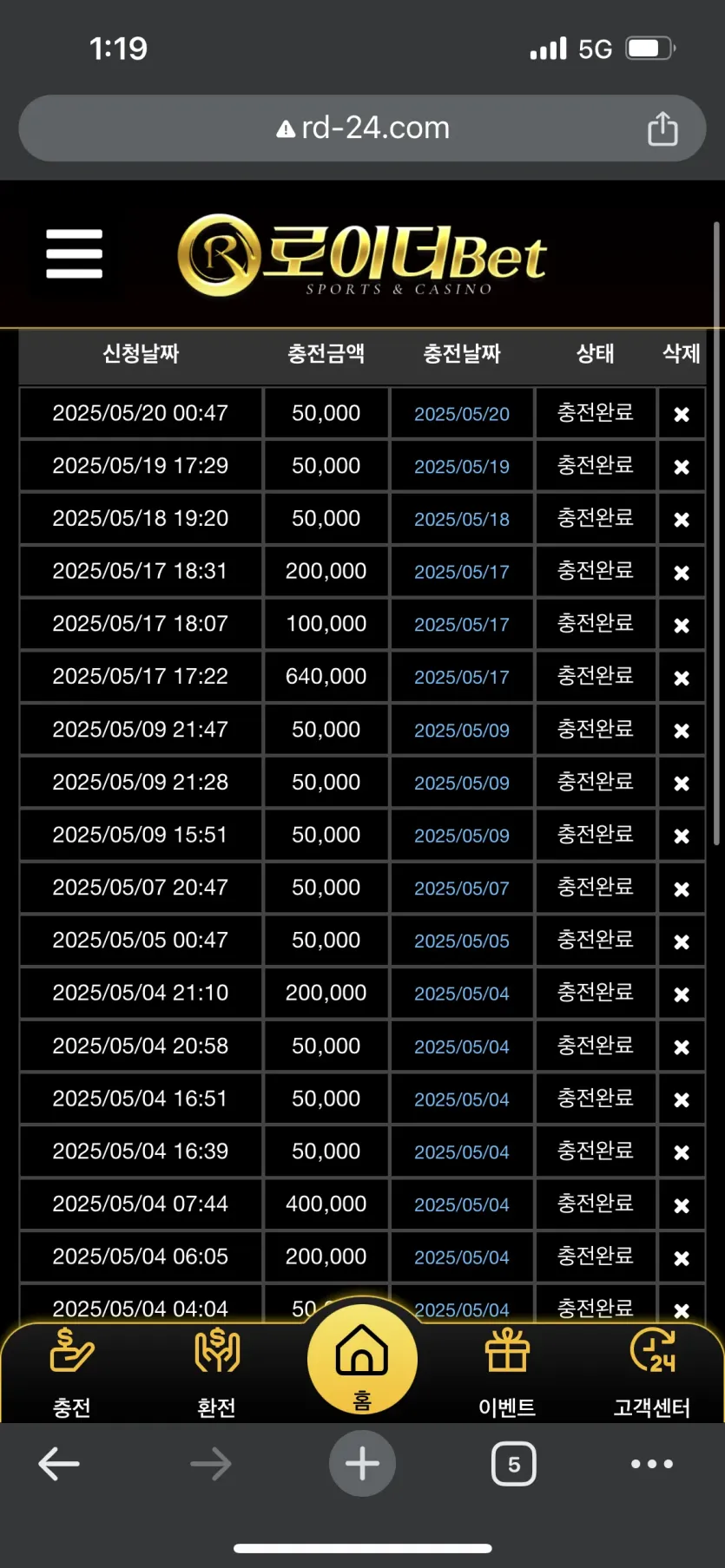The image size is (725, 1568).
Task: Switch to the 환전 tab
Action: (x=217, y=1371)
